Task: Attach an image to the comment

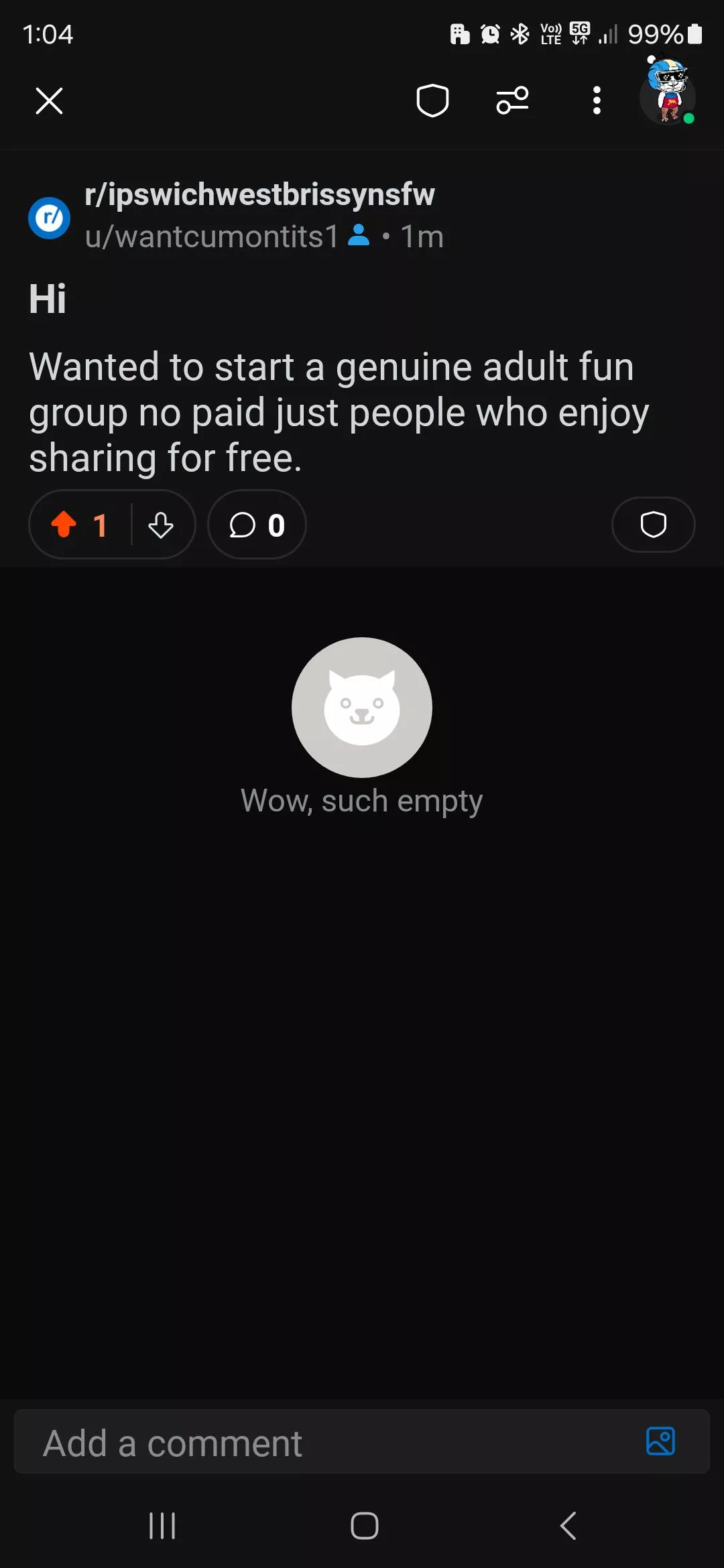Action: (x=660, y=1441)
